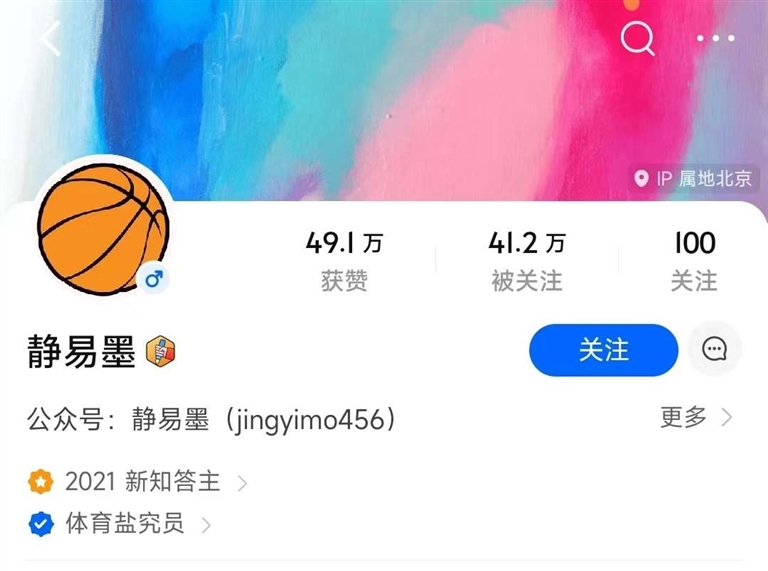View the 49.1万 获赞 likes stats

coord(344,262)
